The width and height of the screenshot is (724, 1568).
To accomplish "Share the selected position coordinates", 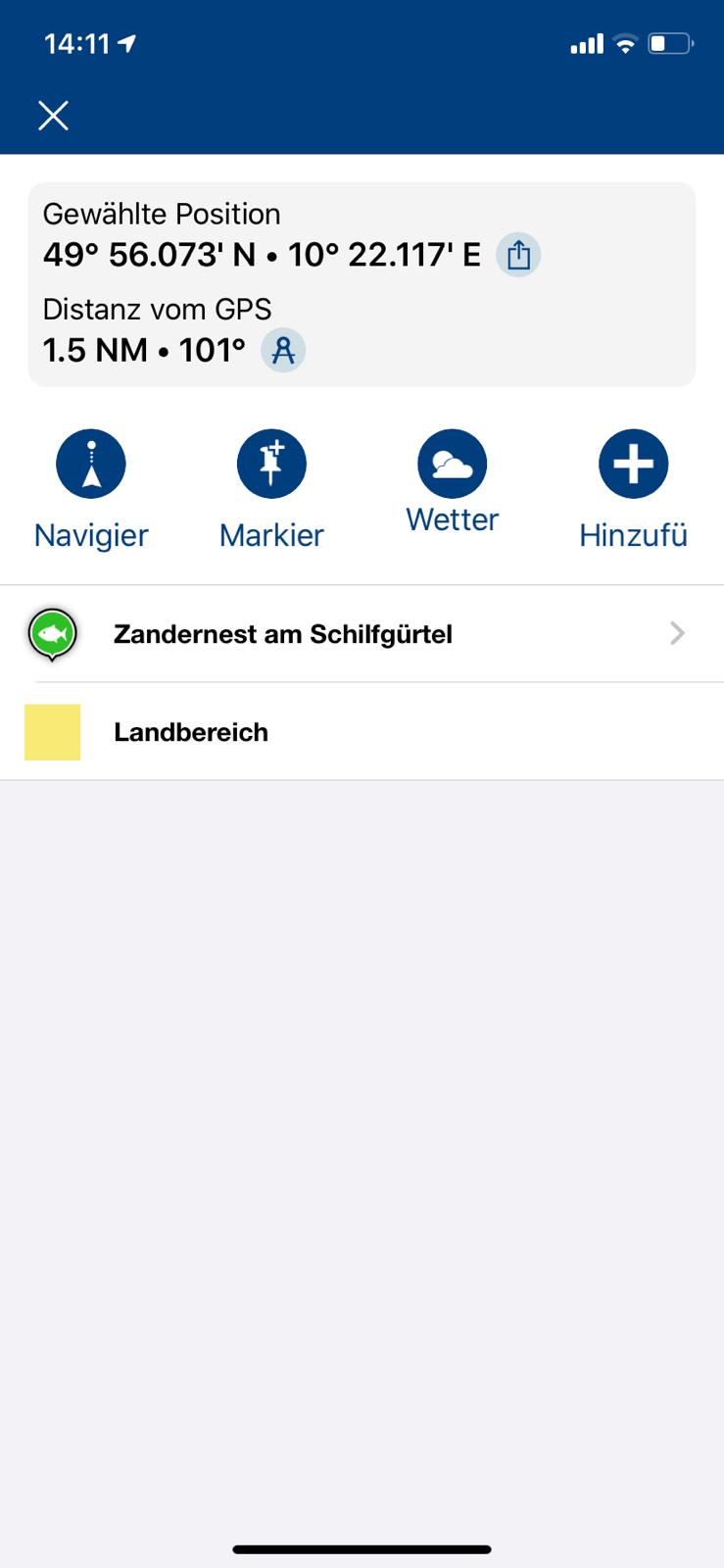I will pos(518,256).
